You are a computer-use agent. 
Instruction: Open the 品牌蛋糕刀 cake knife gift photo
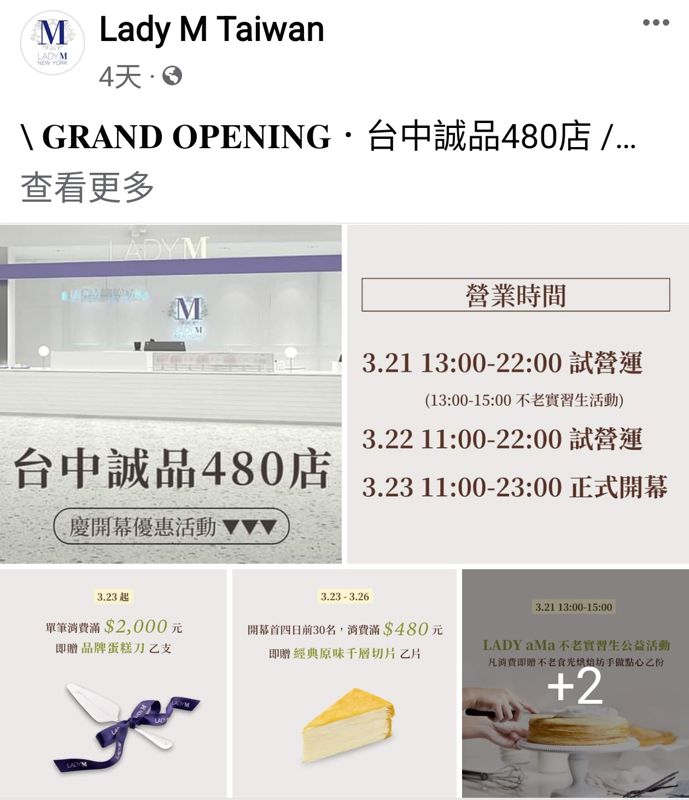113,684
